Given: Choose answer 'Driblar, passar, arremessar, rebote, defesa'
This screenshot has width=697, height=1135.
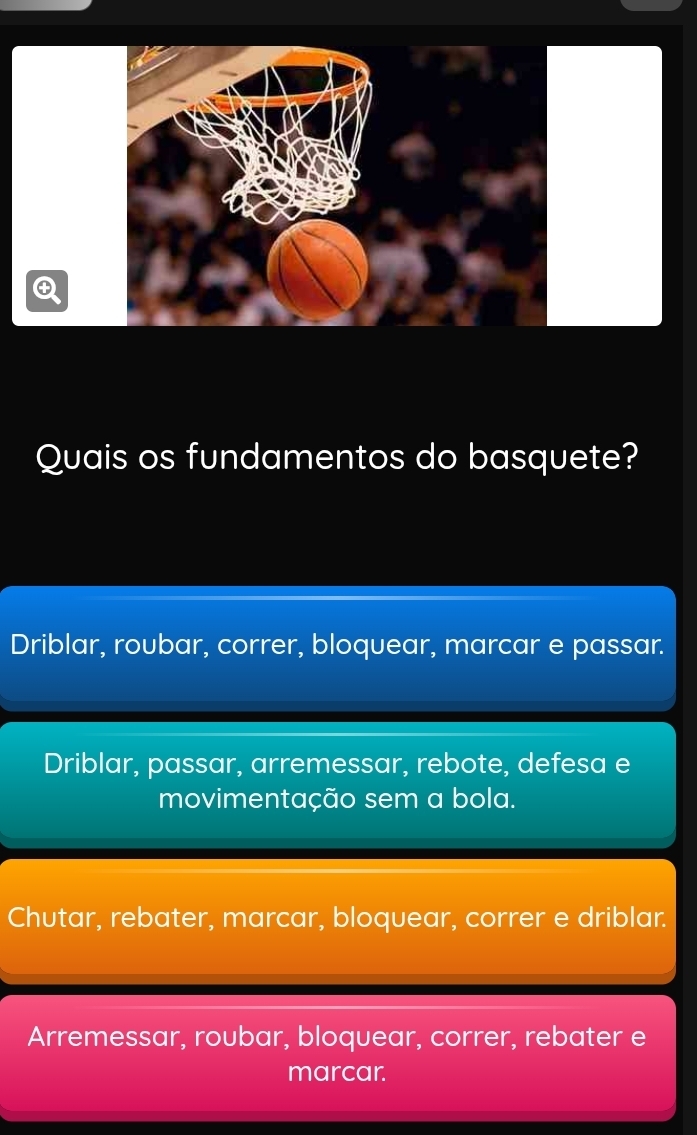Looking at the screenshot, I should pos(337,782).
